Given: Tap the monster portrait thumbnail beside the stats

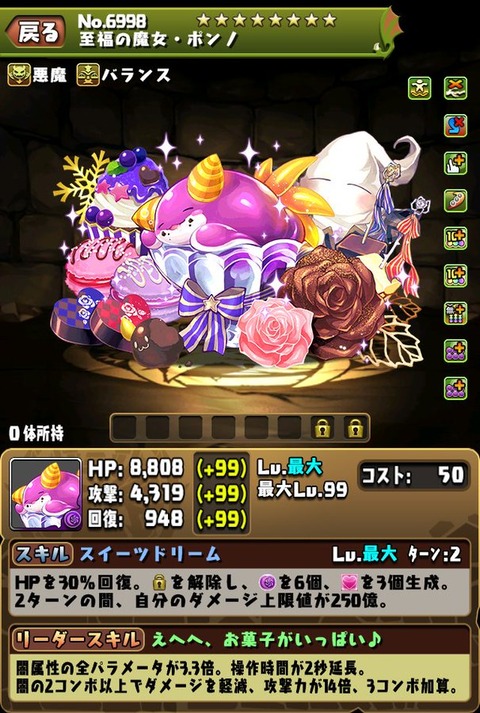Looking at the screenshot, I should pos(46,494).
